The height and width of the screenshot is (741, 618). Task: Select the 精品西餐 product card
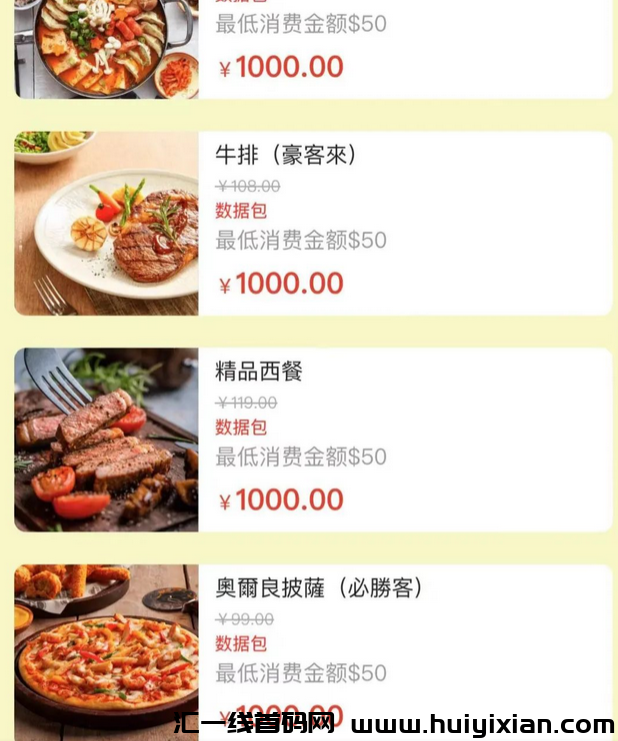click(x=312, y=440)
